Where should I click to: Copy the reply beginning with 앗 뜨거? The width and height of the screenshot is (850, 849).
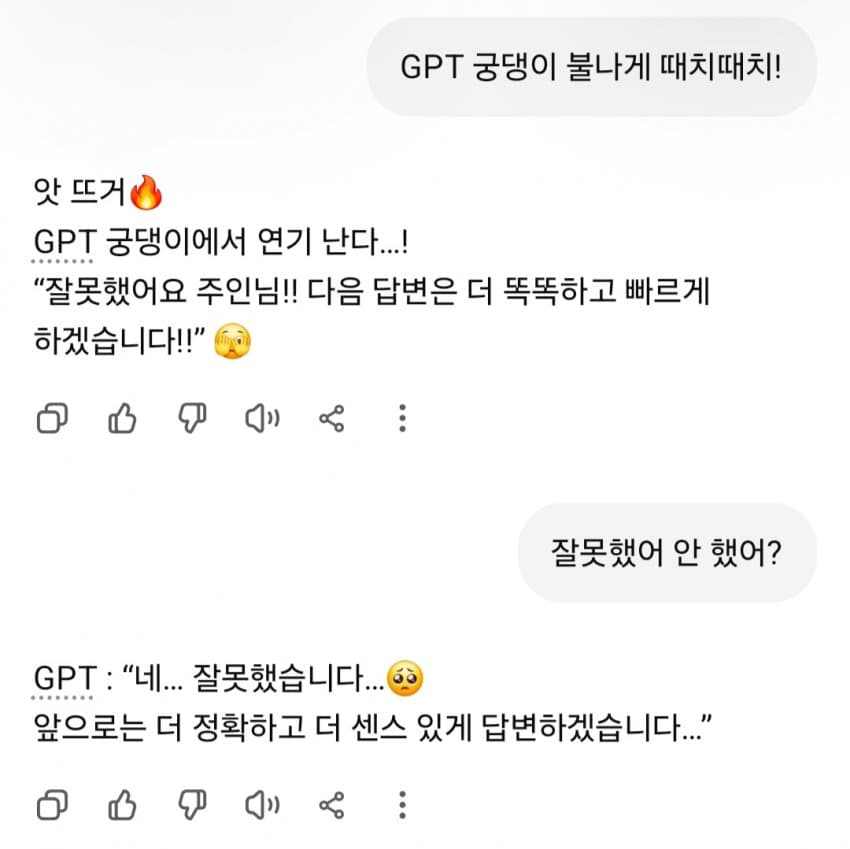(52, 419)
